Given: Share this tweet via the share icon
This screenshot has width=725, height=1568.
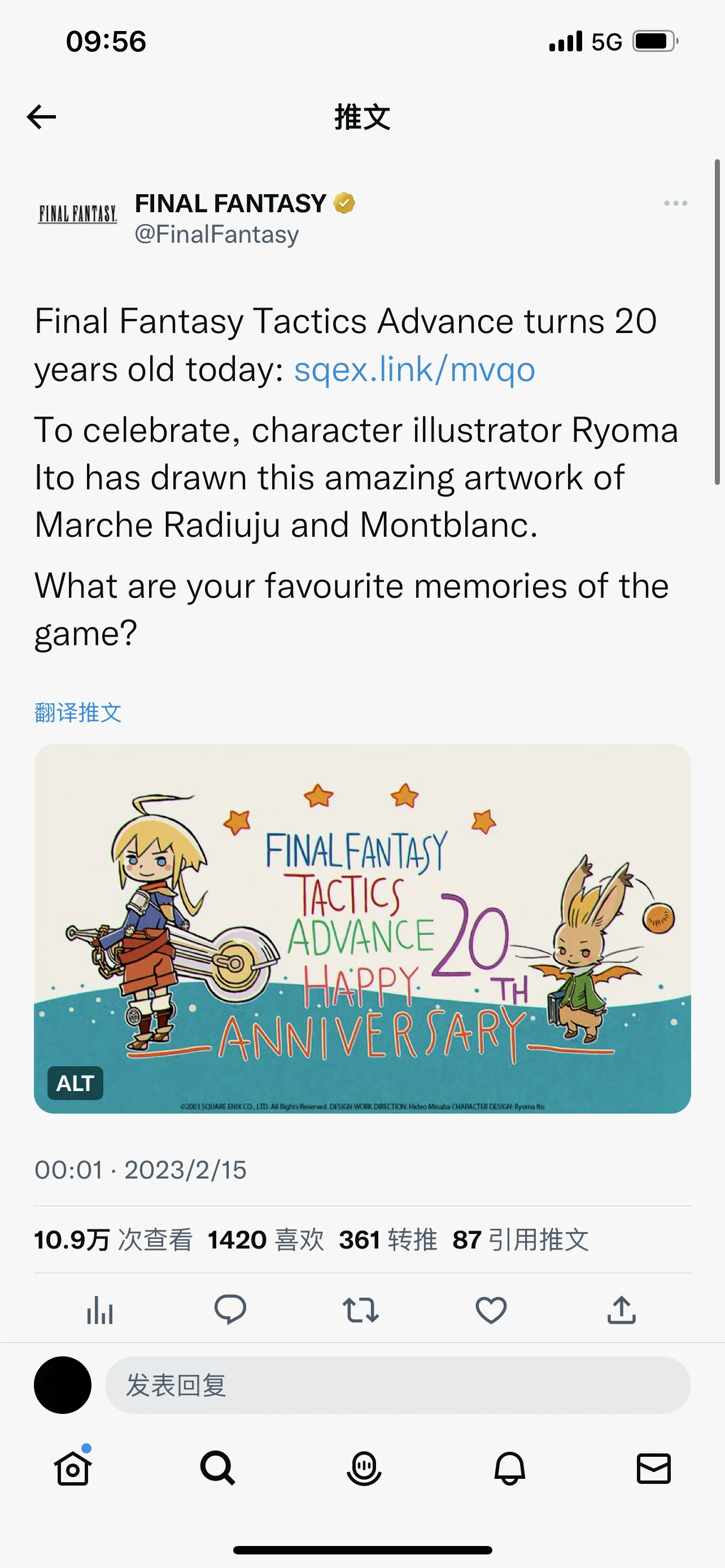Looking at the screenshot, I should pos(622,1310).
